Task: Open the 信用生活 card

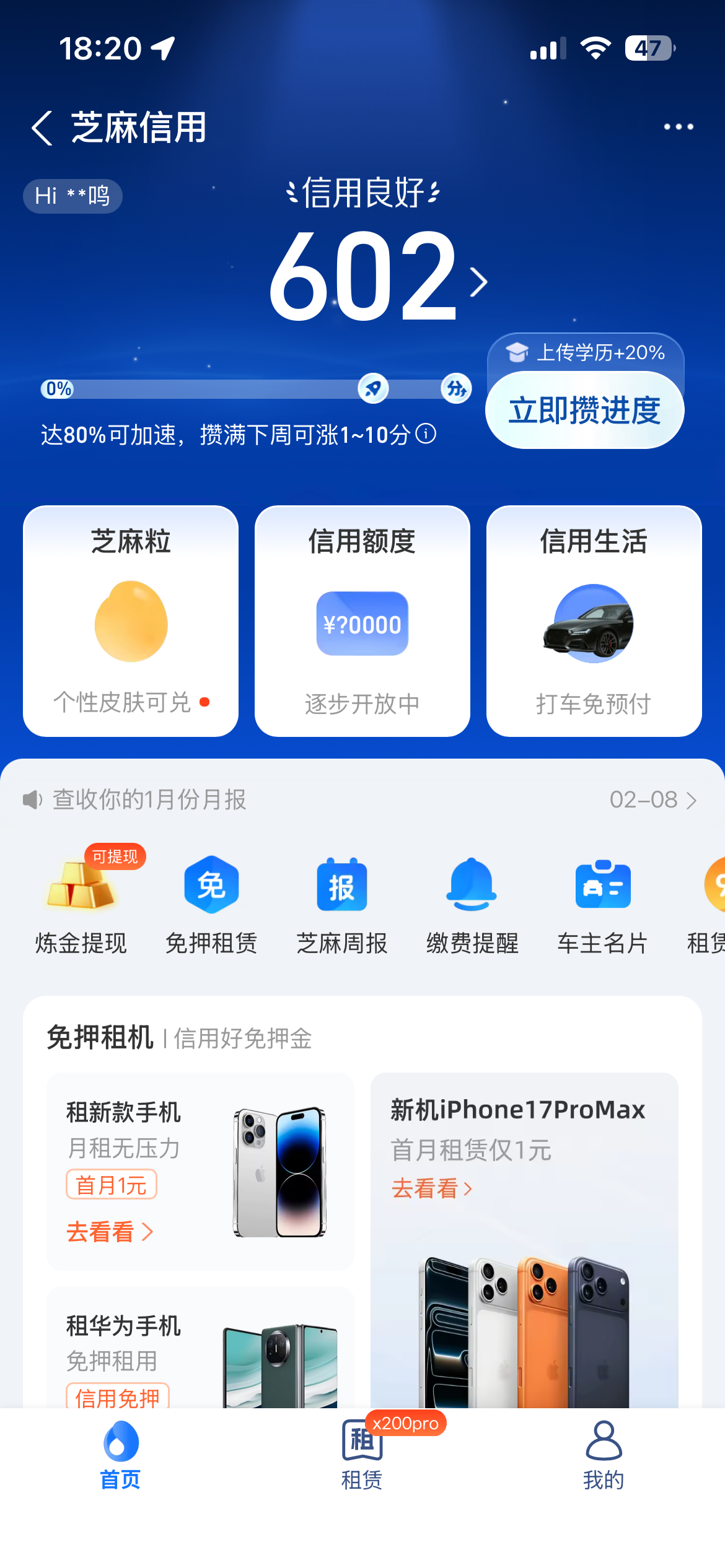Action: pyautogui.click(x=594, y=621)
